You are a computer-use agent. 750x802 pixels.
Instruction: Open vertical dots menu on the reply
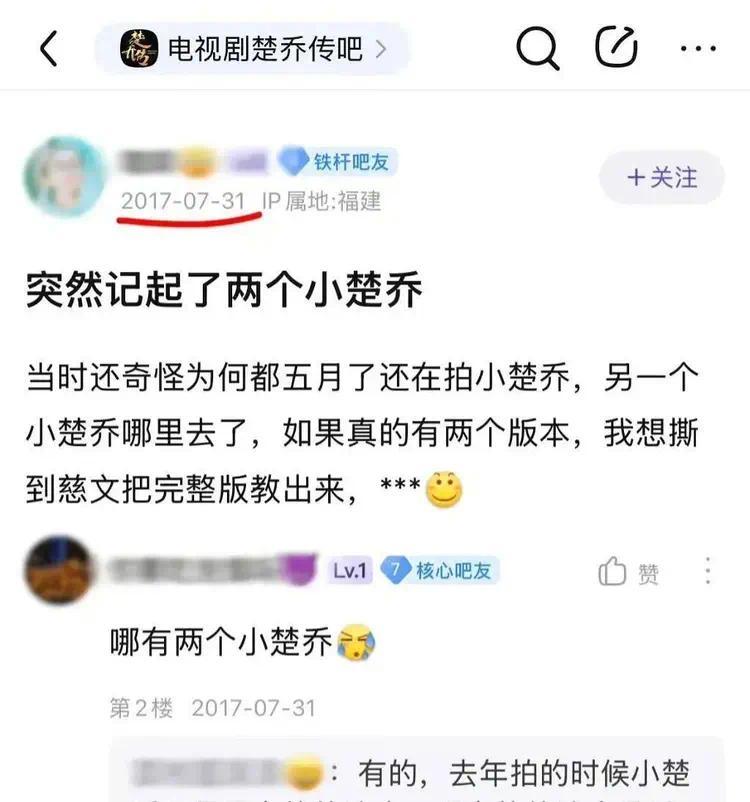tap(708, 571)
